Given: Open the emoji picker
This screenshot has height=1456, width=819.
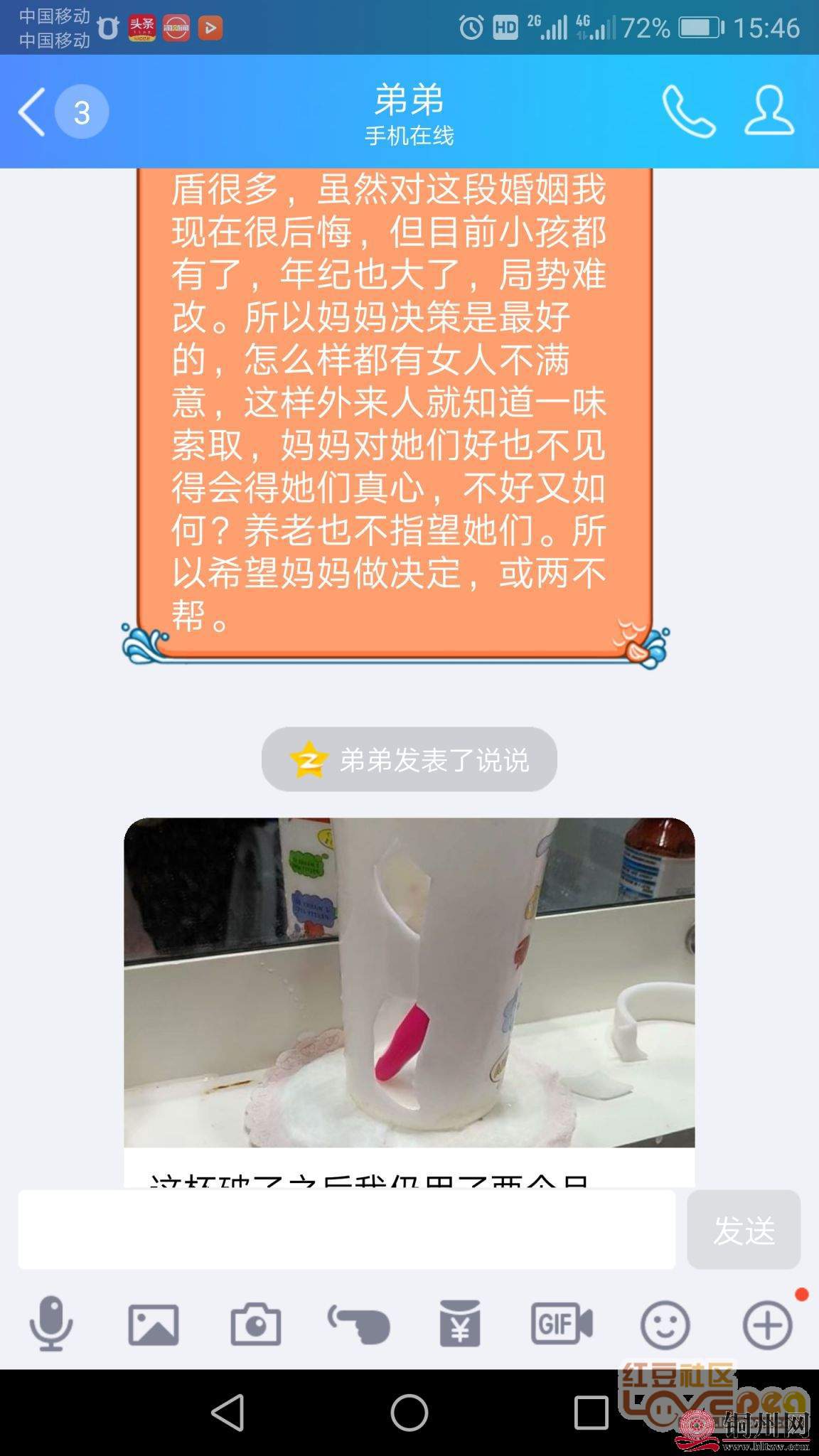Looking at the screenshot, I should (x=665, y=1324).
